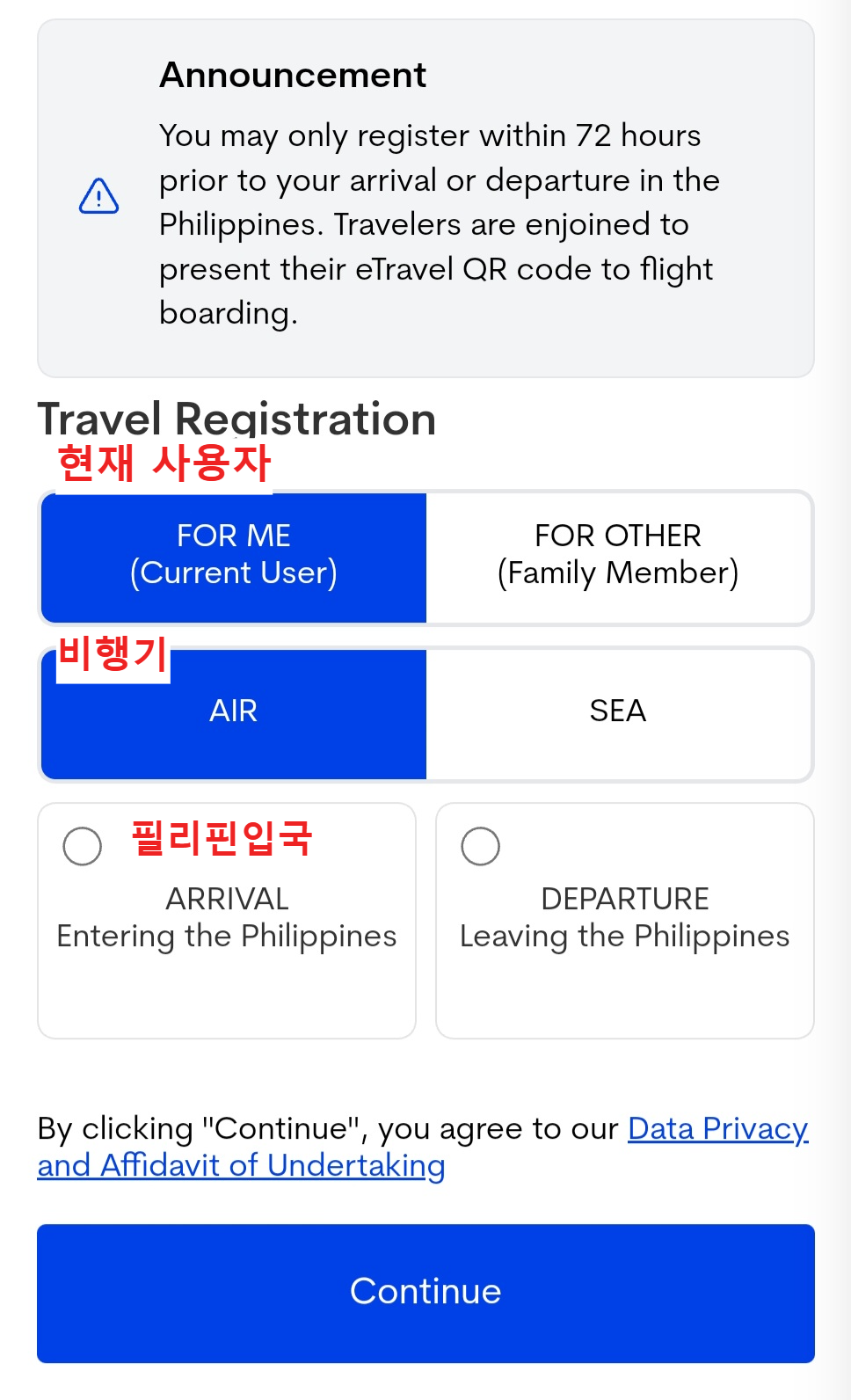Choose ARRIVAL Entering the Philippines card
Viewport: 851px width, 1400px height.
coord(227,919)
